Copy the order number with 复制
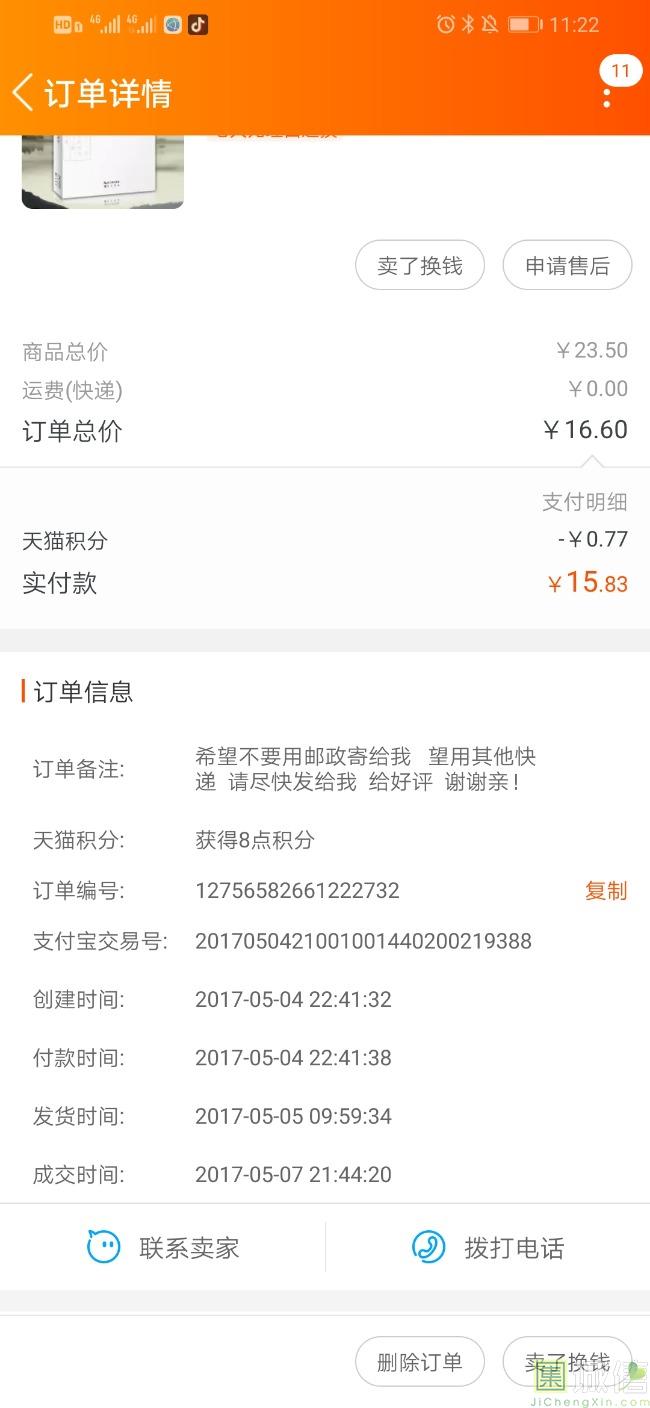Screen dimensions: 650x1408 click(x=605, y=891)
